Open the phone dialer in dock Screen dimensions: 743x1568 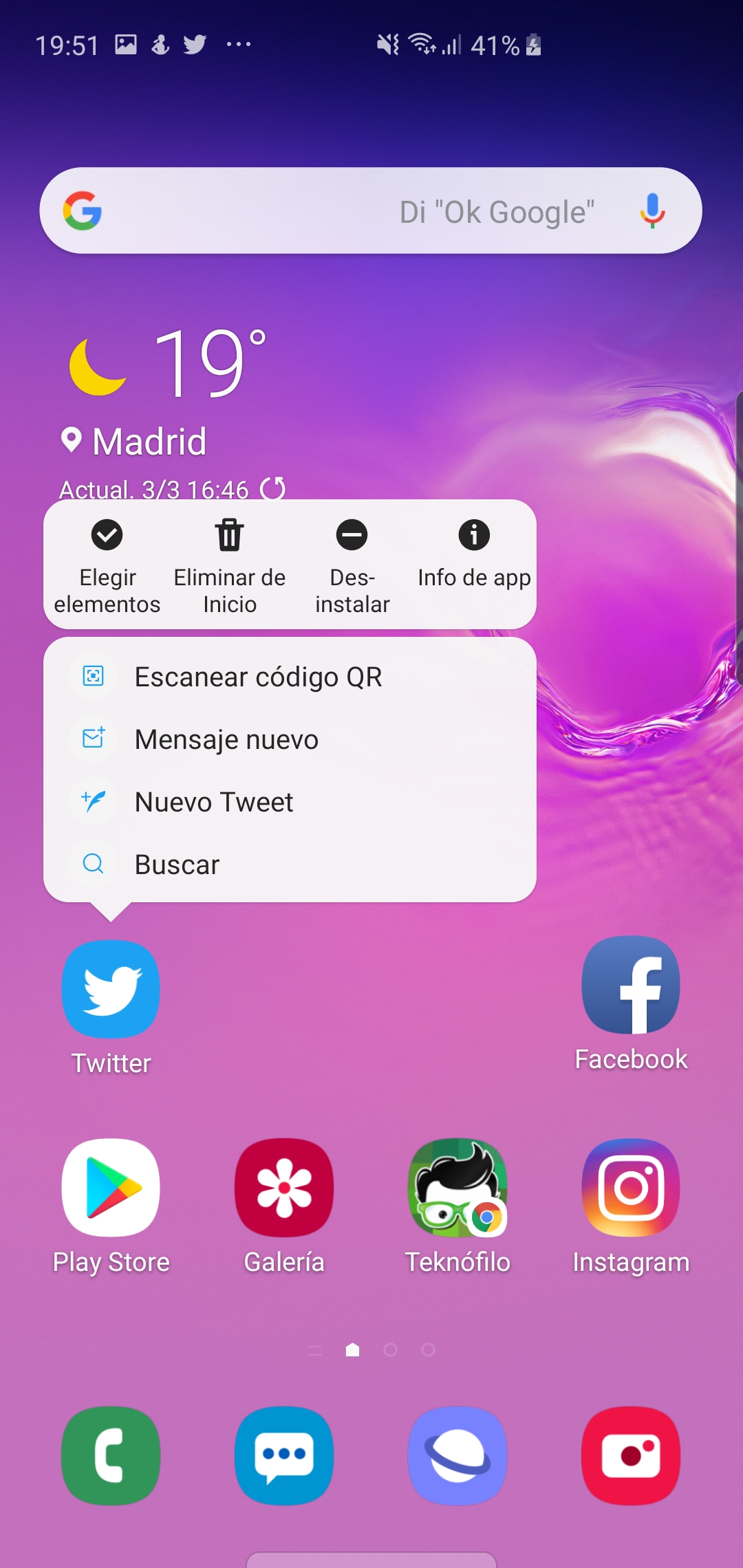[111, 1455]
